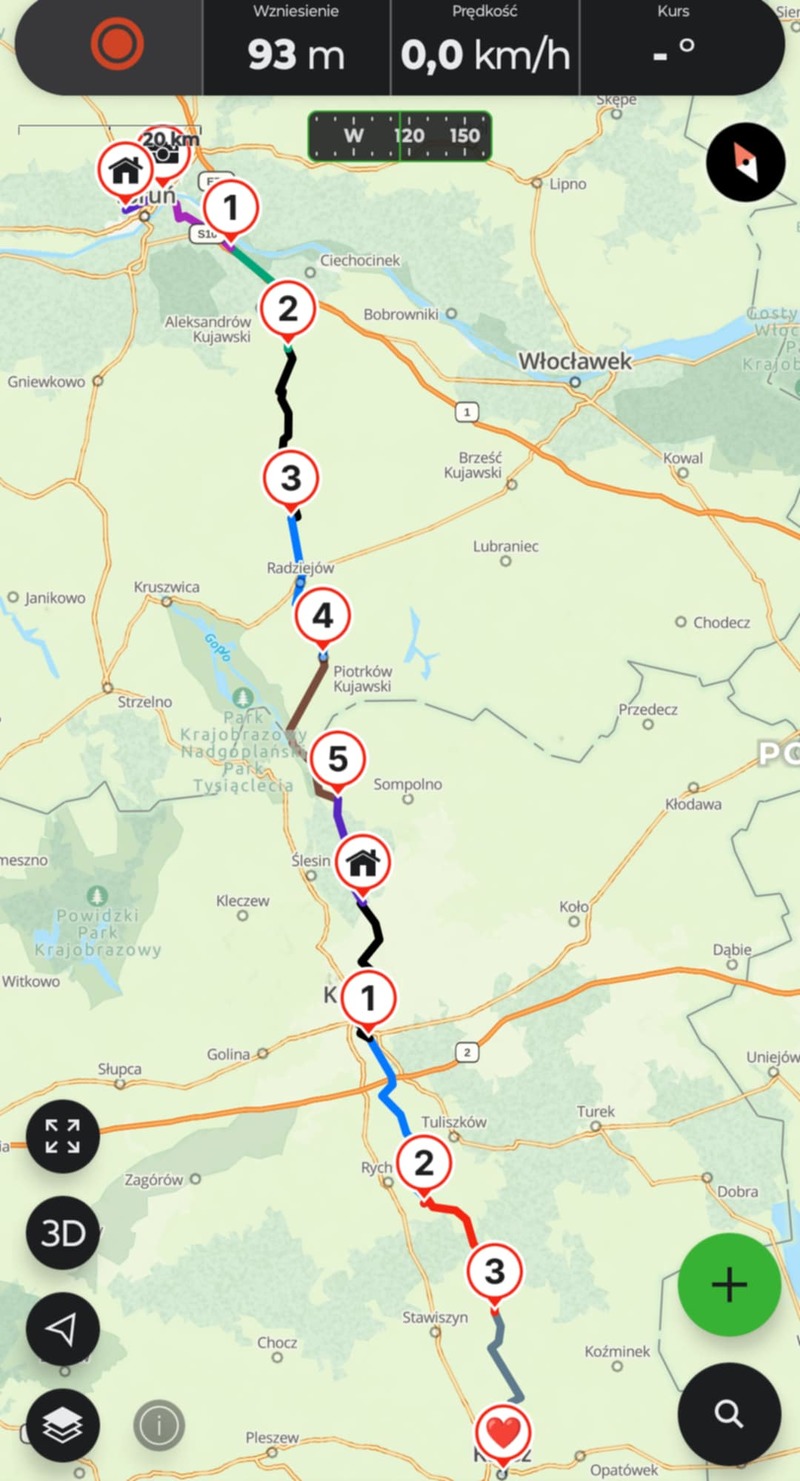Center map on my location
This screenshot has width=800, height=1481.
(62, 1328)
